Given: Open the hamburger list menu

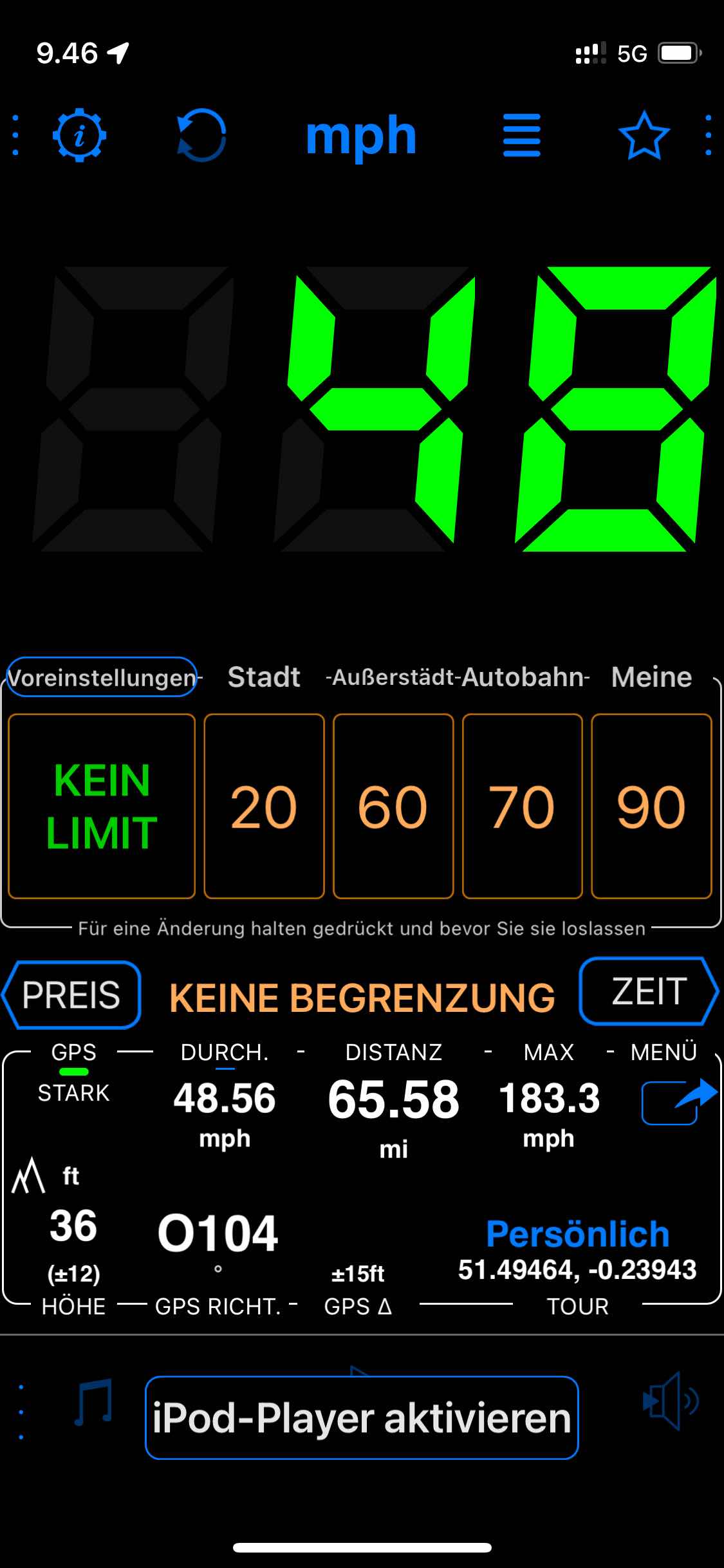Looking at the screenshot, I should pyautogui.click(x=521, y=135).
